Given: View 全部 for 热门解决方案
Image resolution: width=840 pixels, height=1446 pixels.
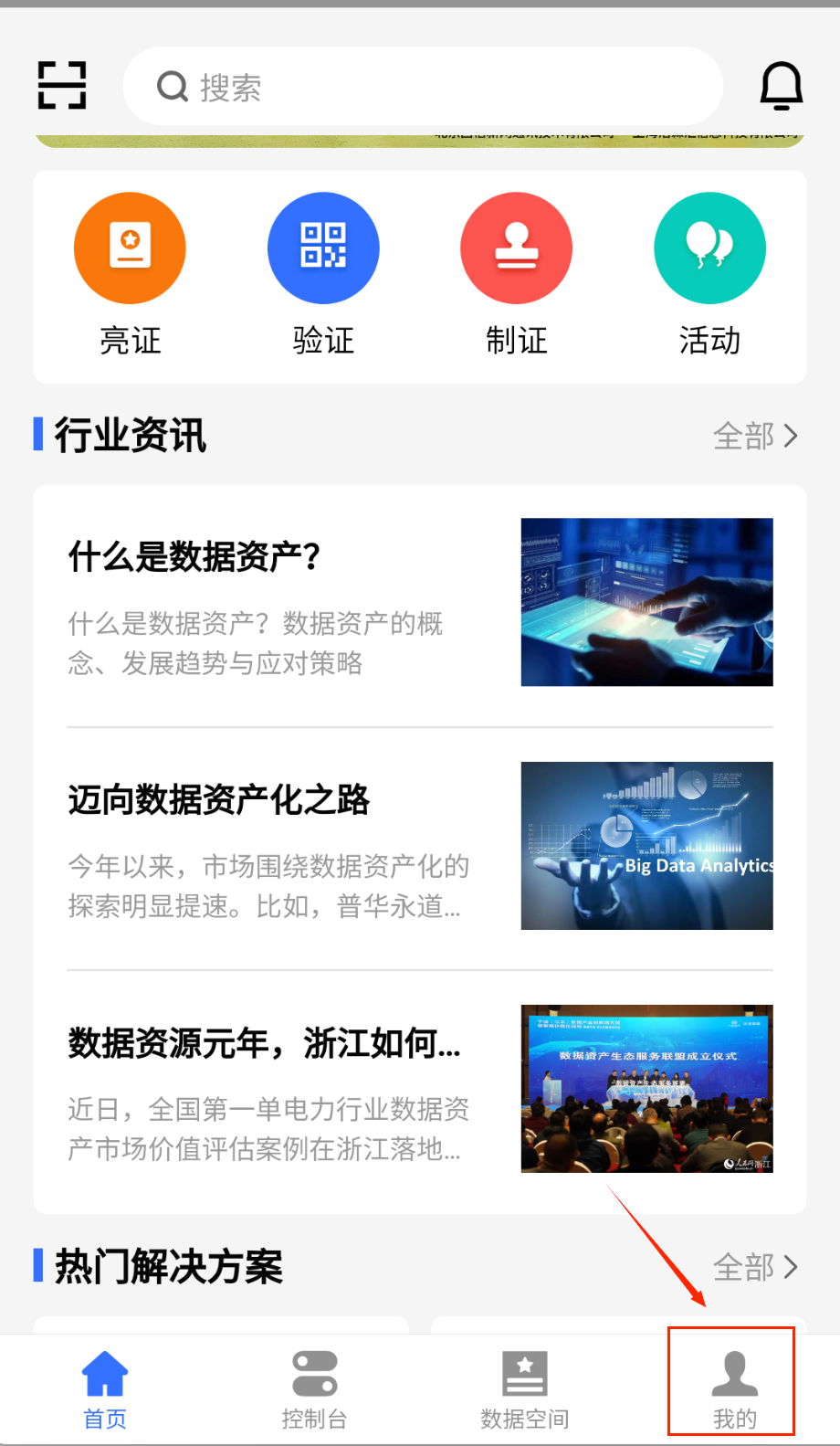Looking at the screenshot, I should [754, 1267].
